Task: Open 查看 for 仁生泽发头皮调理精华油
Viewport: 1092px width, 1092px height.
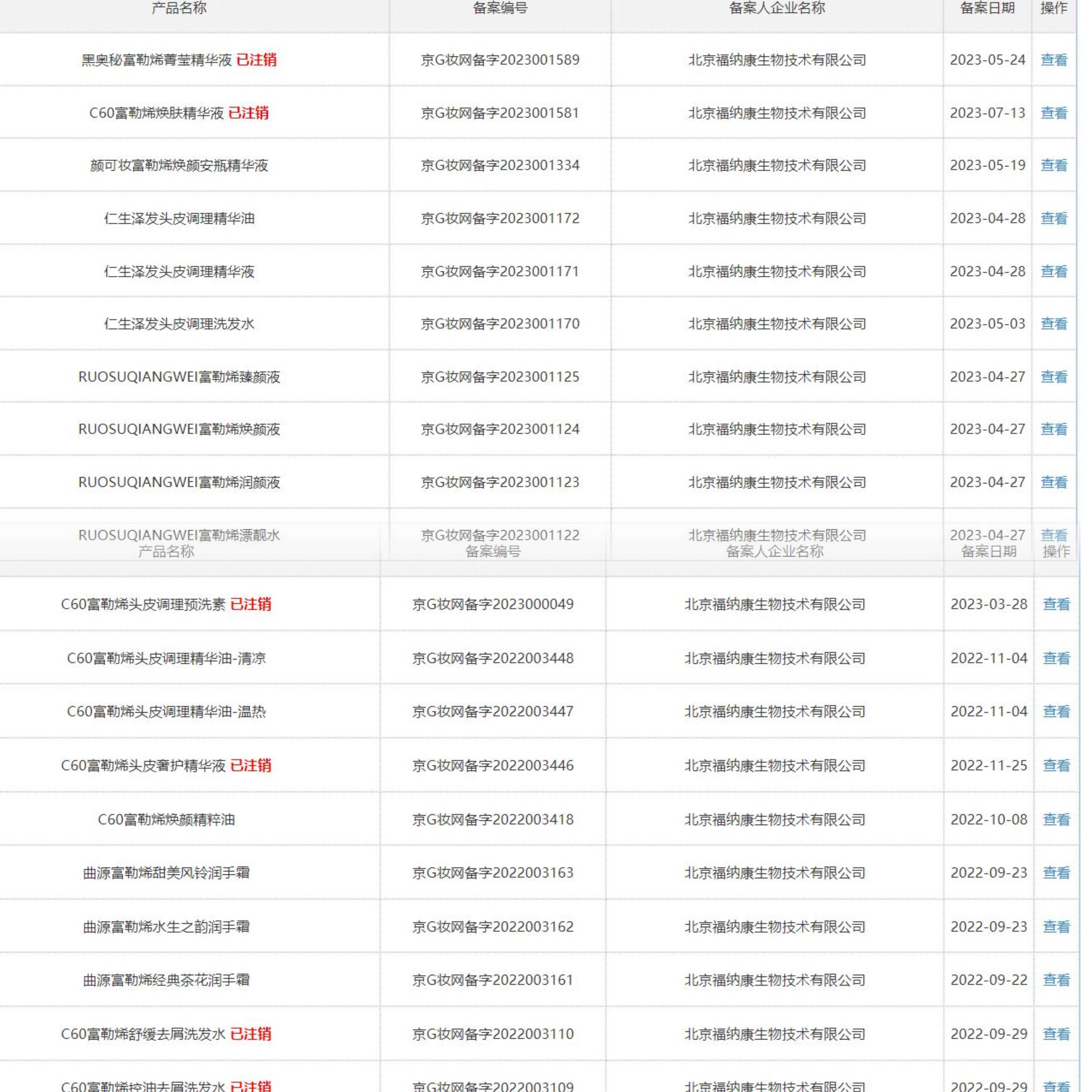Action: (x=1054, y=219)
